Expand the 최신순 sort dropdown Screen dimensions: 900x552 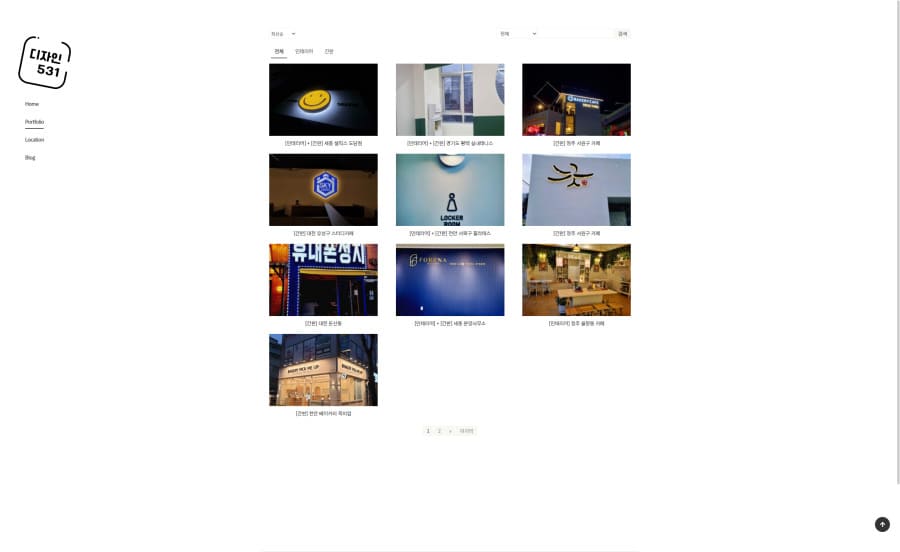point(283,34)
